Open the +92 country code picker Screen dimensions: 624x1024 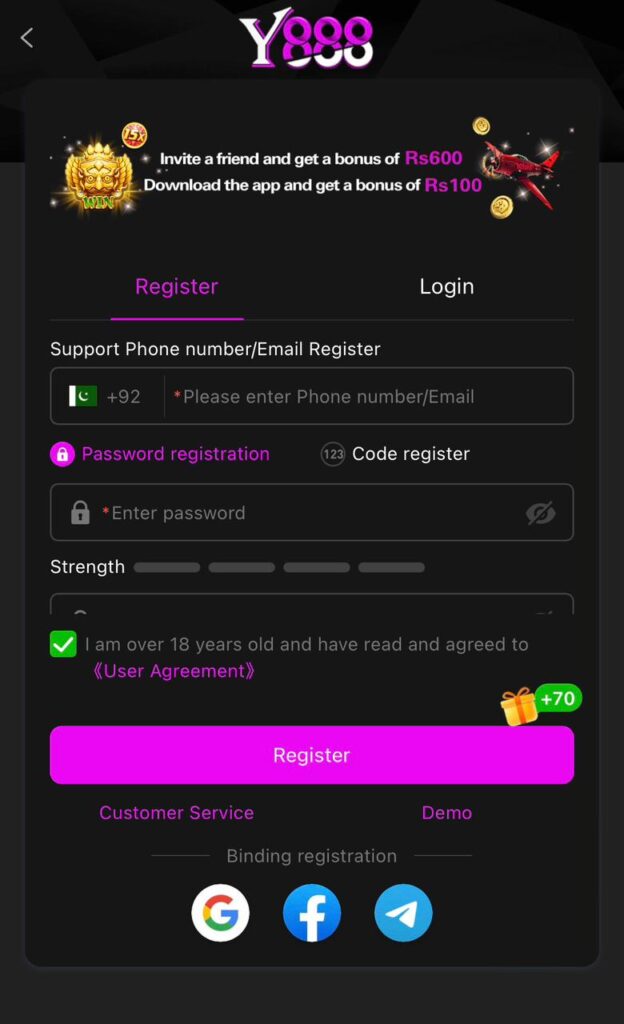(x=107, y=397)
